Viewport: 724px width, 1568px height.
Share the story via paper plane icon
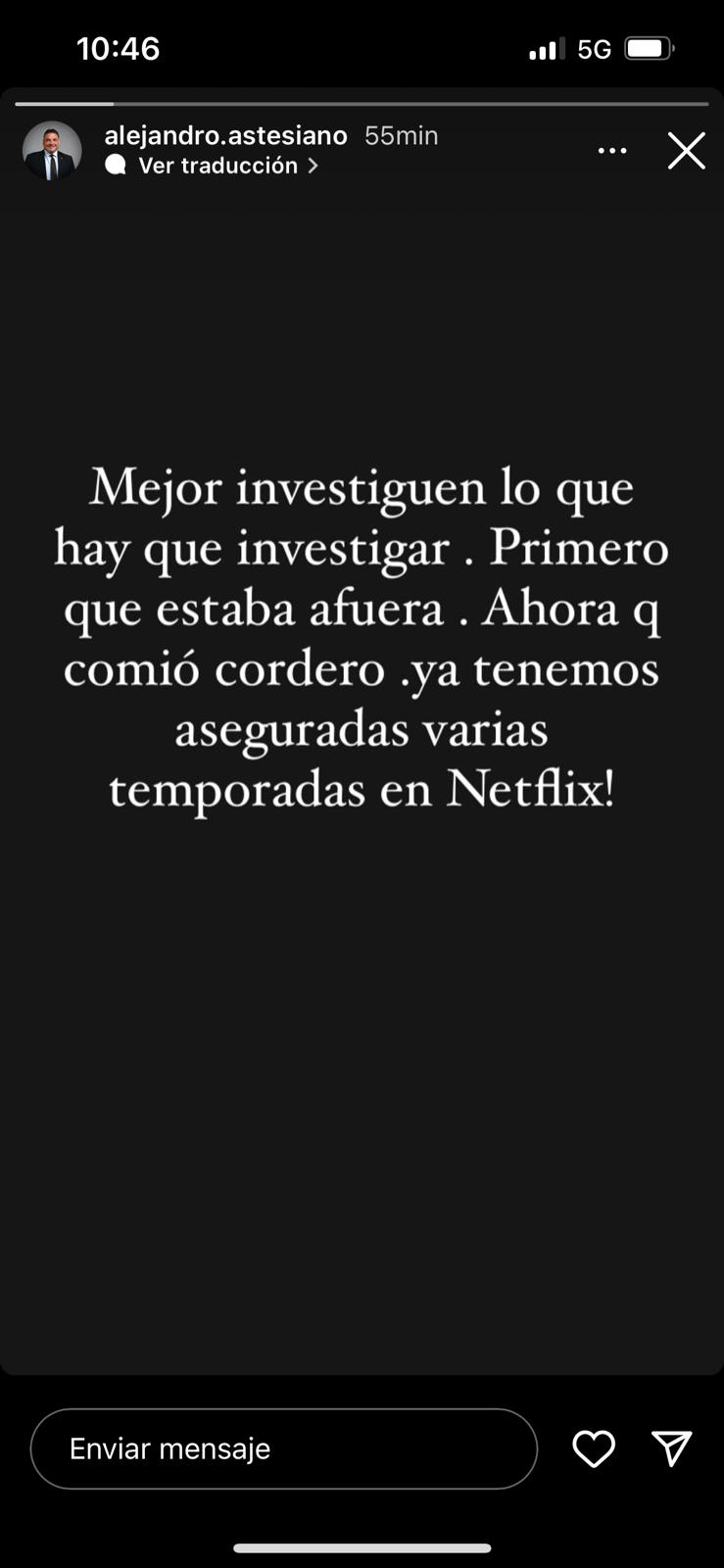[x=672, y=1448]
